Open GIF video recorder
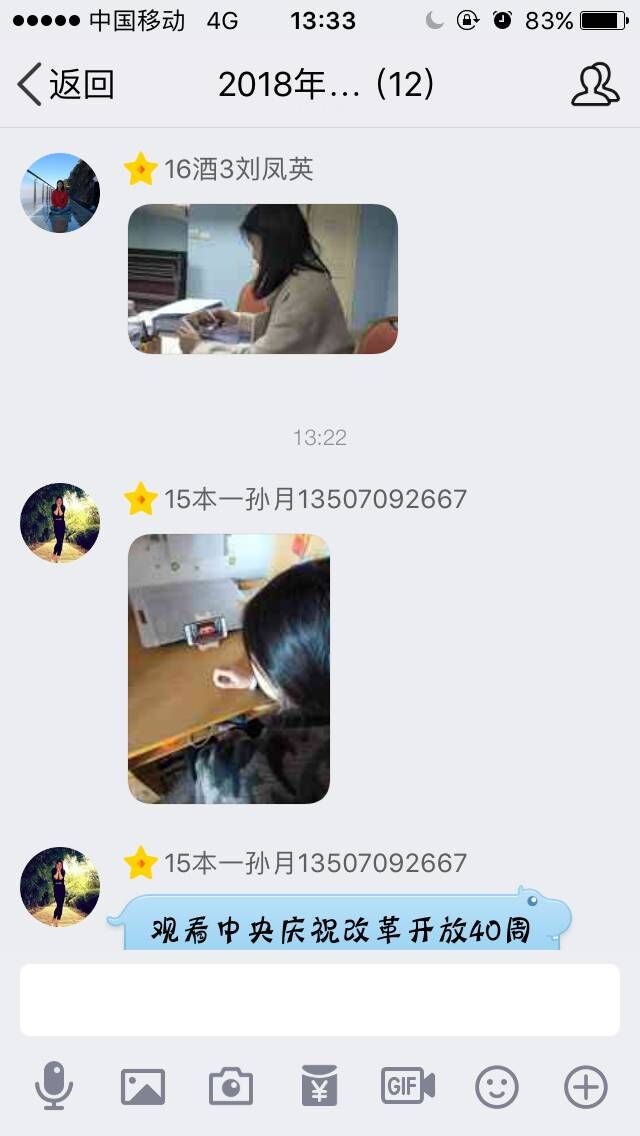Screen dimensions: 640x1136 408,1086
